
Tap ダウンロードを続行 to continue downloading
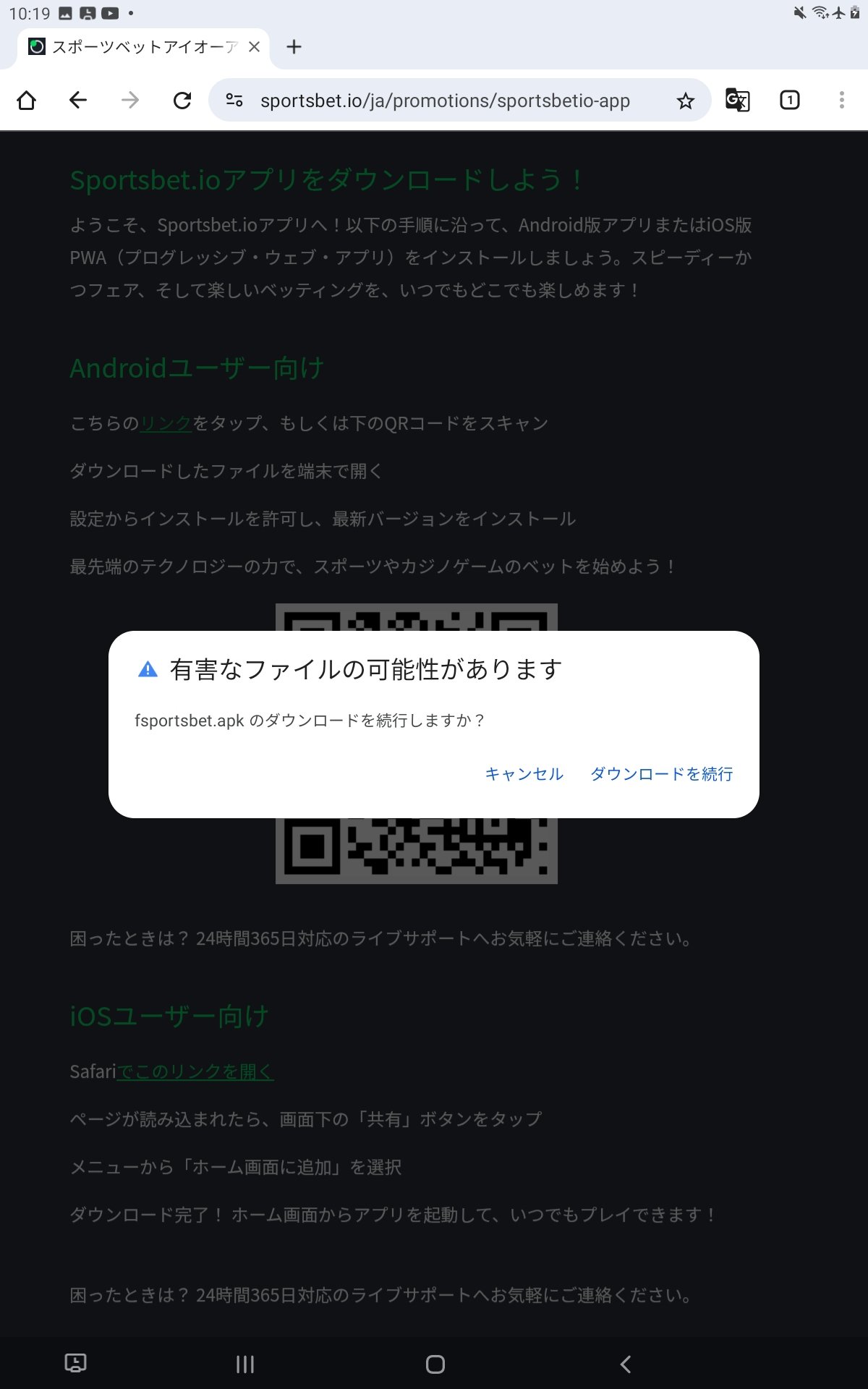pyautogui.click(x=662, y=774)
